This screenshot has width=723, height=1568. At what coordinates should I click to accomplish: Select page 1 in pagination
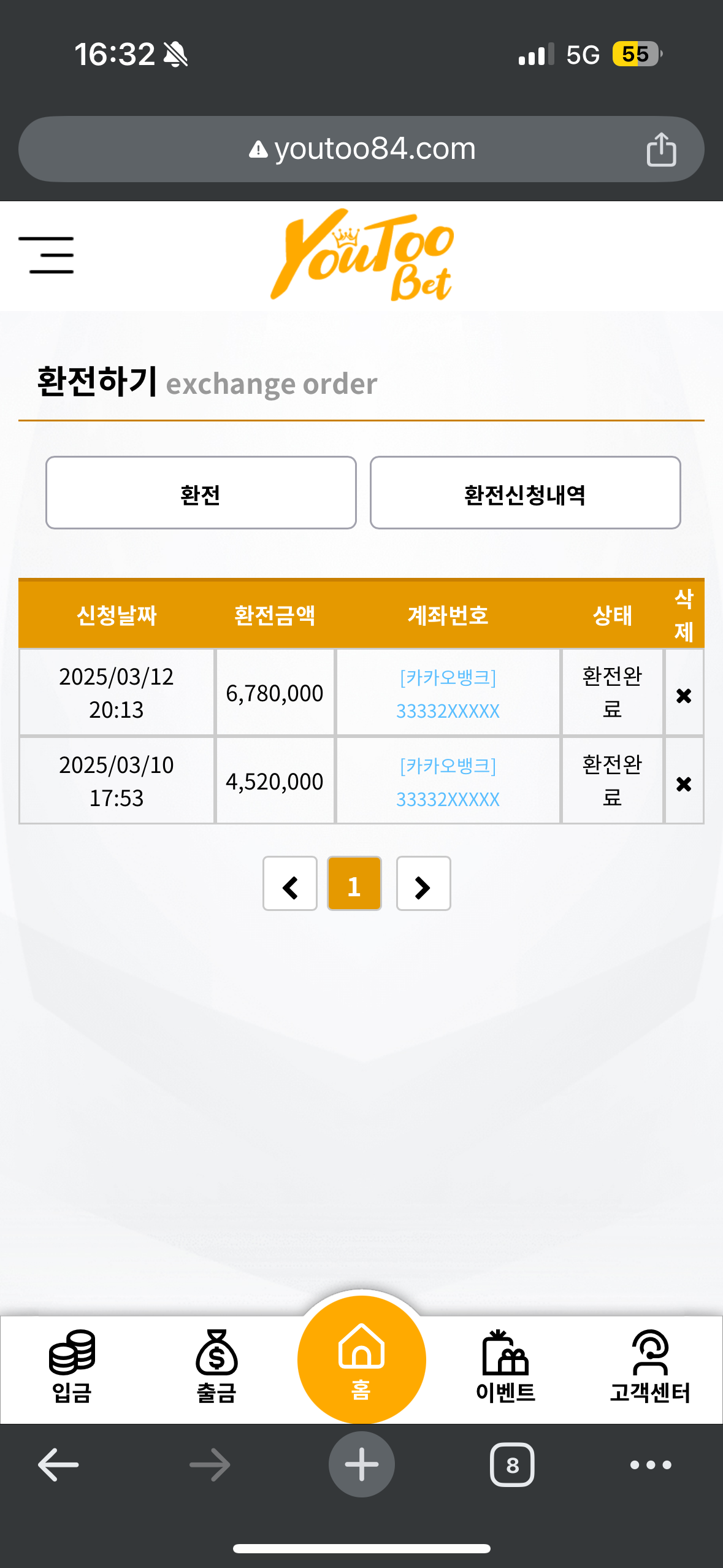pyautogui.click(x=354, y=884)
